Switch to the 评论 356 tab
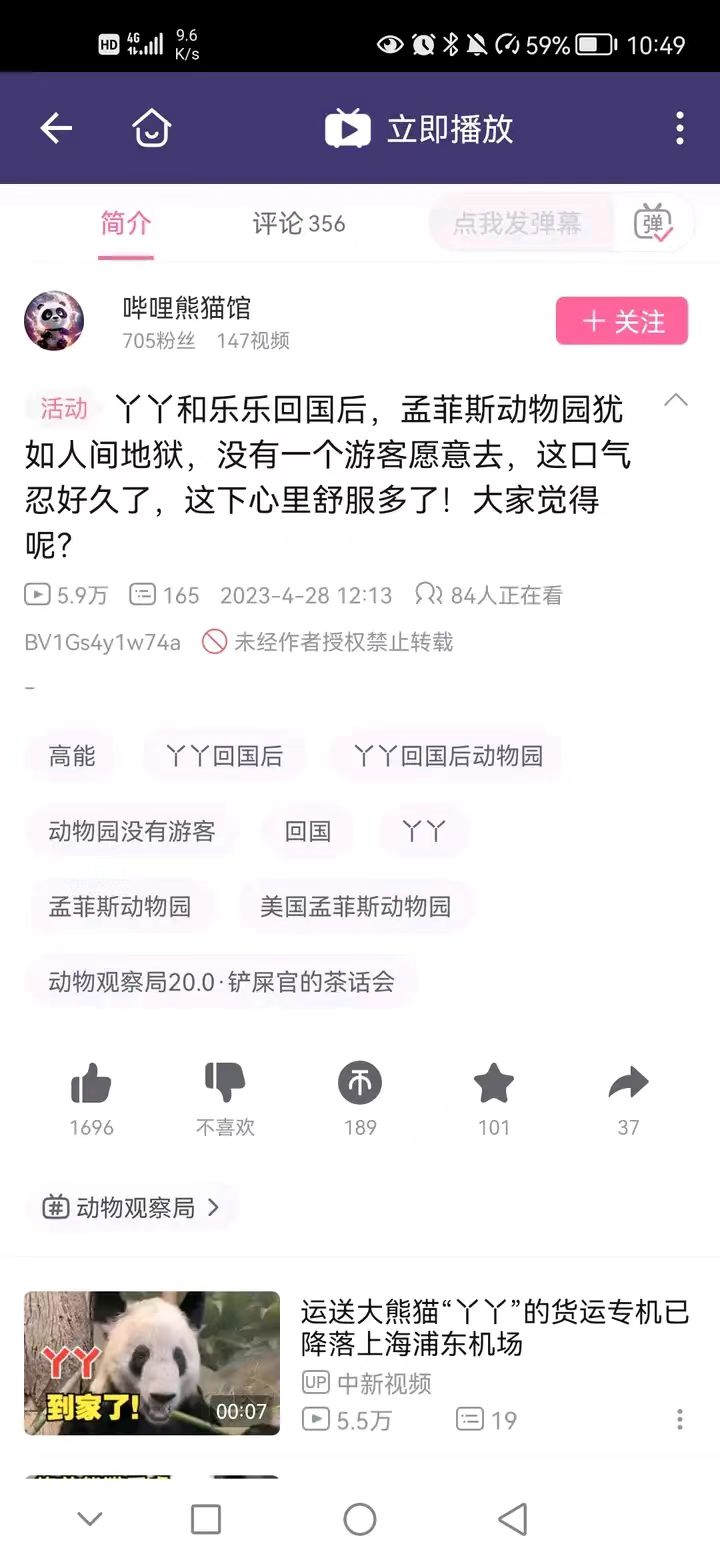Viewport: 720px width, 1560px height. [299, 223]
